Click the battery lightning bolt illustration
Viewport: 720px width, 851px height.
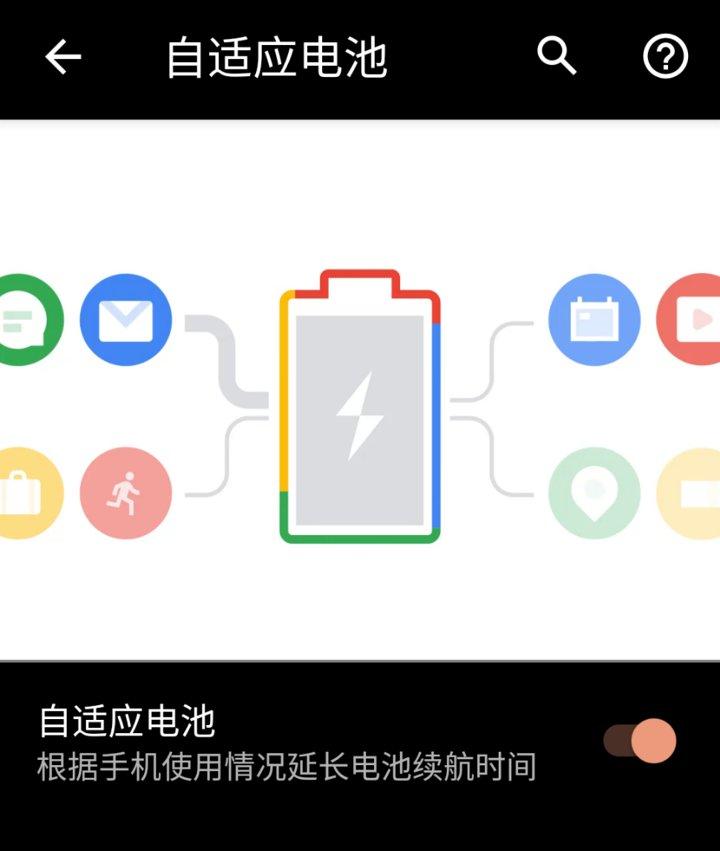[x=360, y=410]
